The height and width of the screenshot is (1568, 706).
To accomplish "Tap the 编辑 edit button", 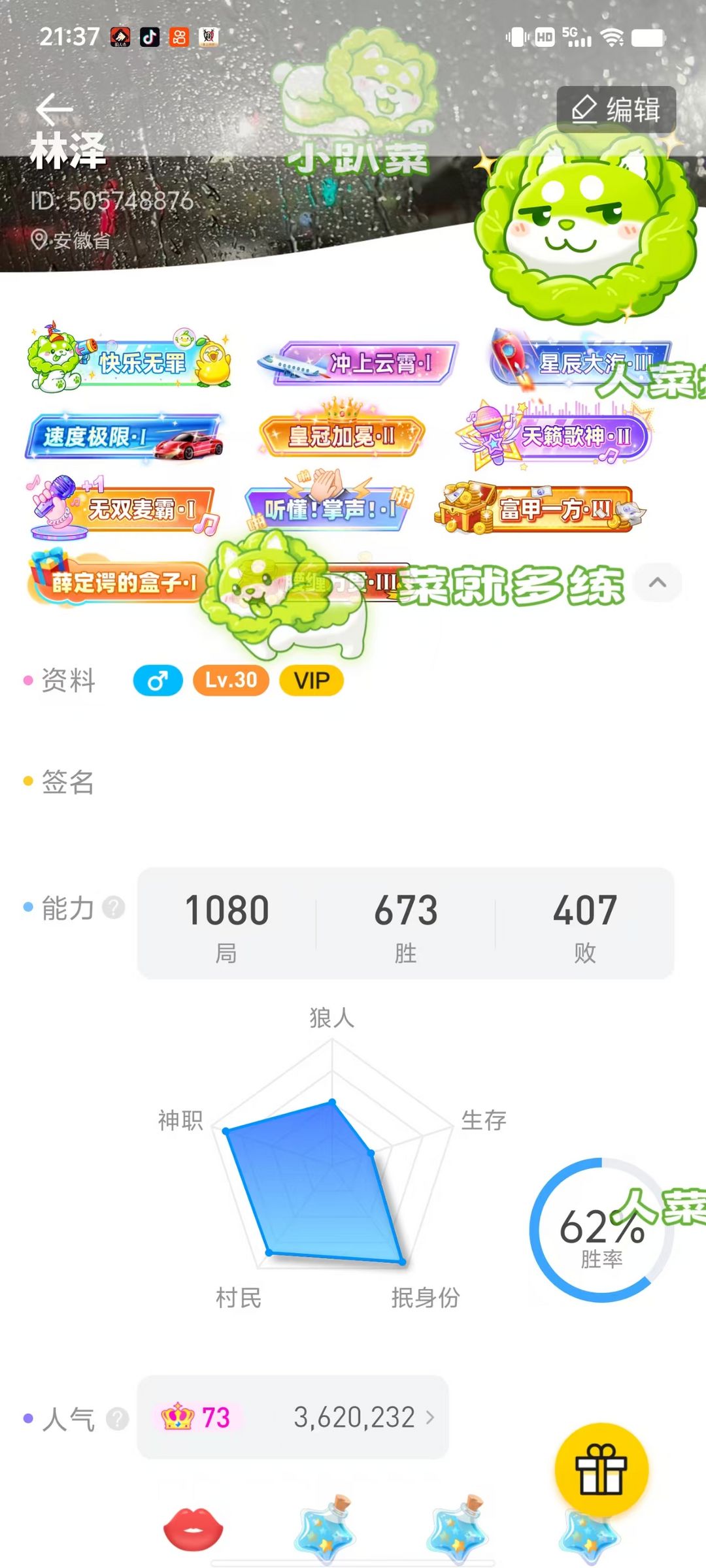I will pyautogui.click(x=616, y=108).
